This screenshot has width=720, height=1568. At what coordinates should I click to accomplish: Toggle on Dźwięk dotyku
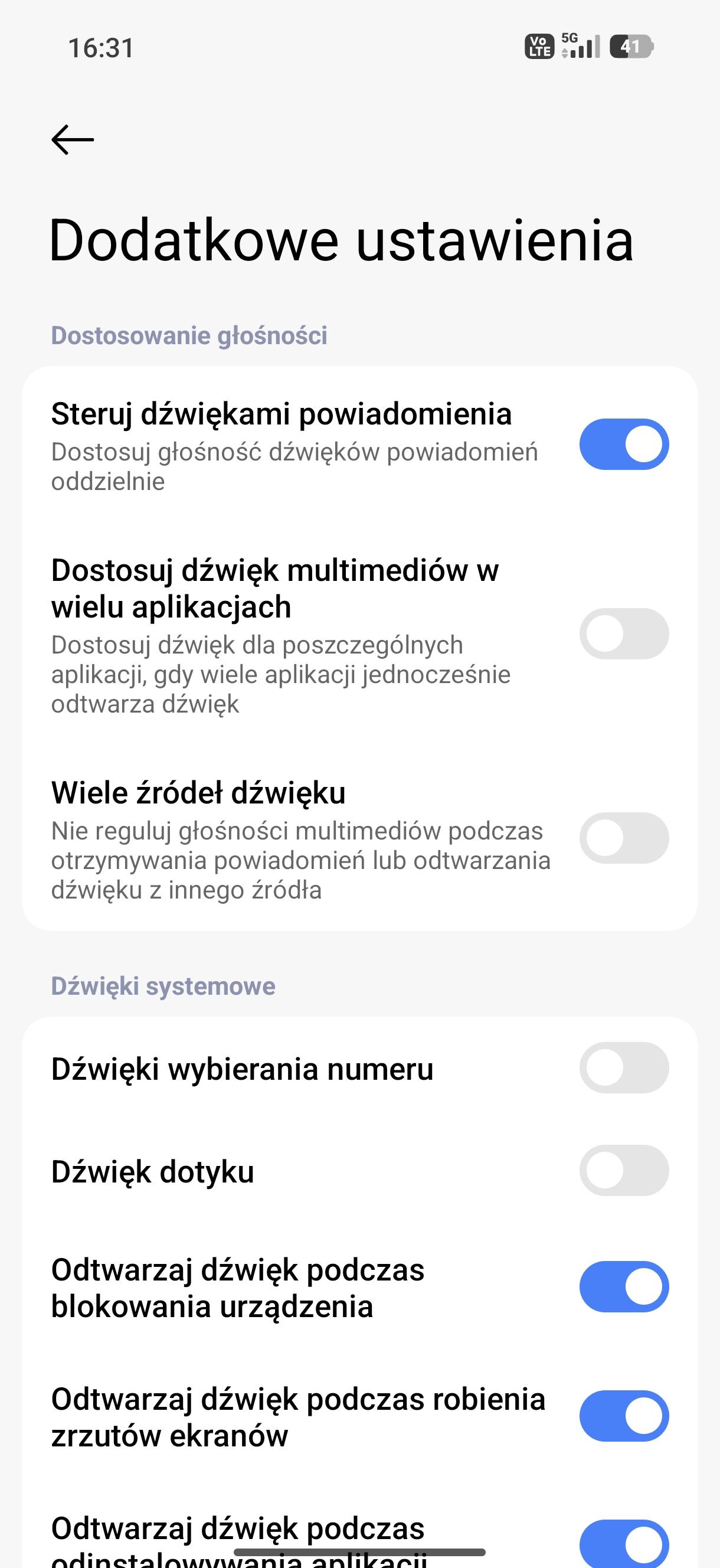coord(624,1171)
